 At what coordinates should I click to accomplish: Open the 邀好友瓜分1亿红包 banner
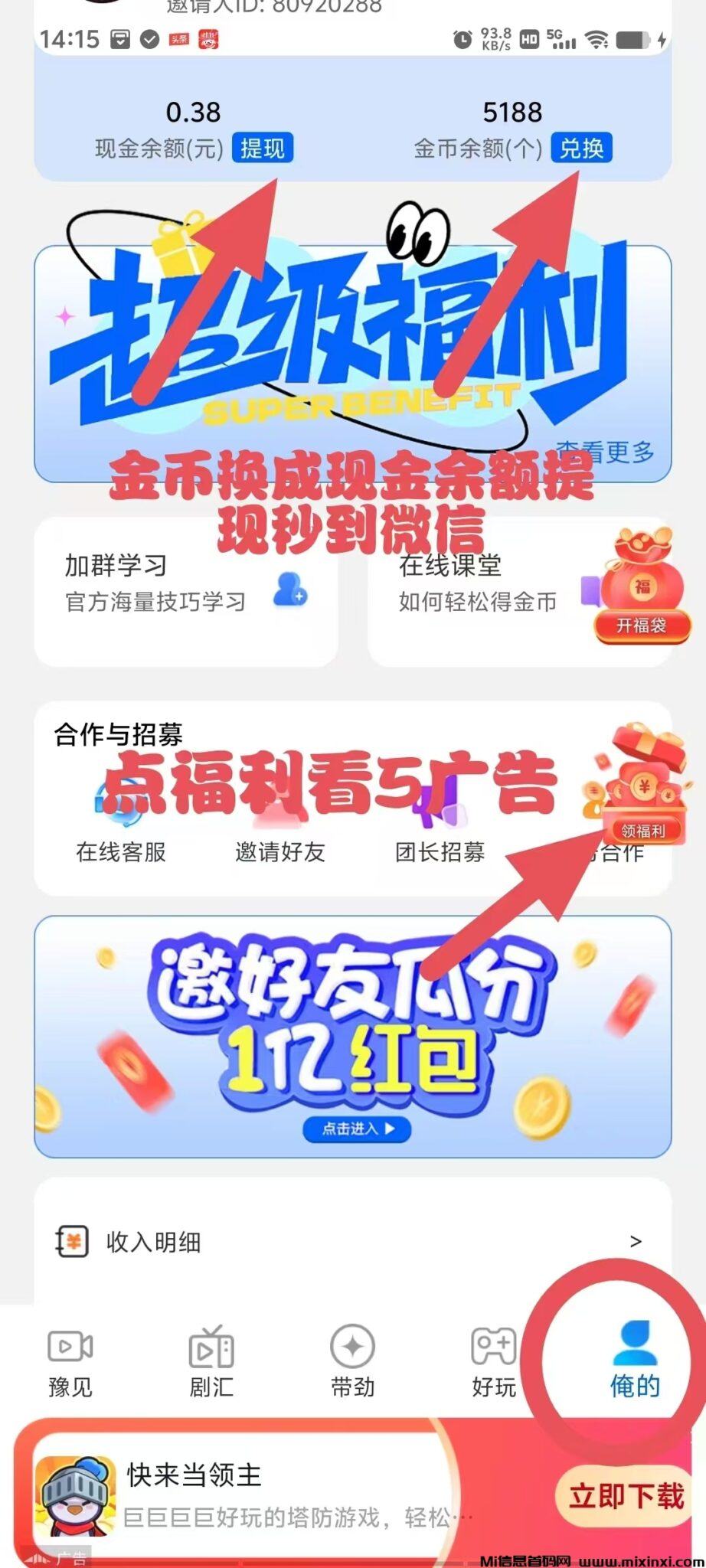[x=352, y=1036]
